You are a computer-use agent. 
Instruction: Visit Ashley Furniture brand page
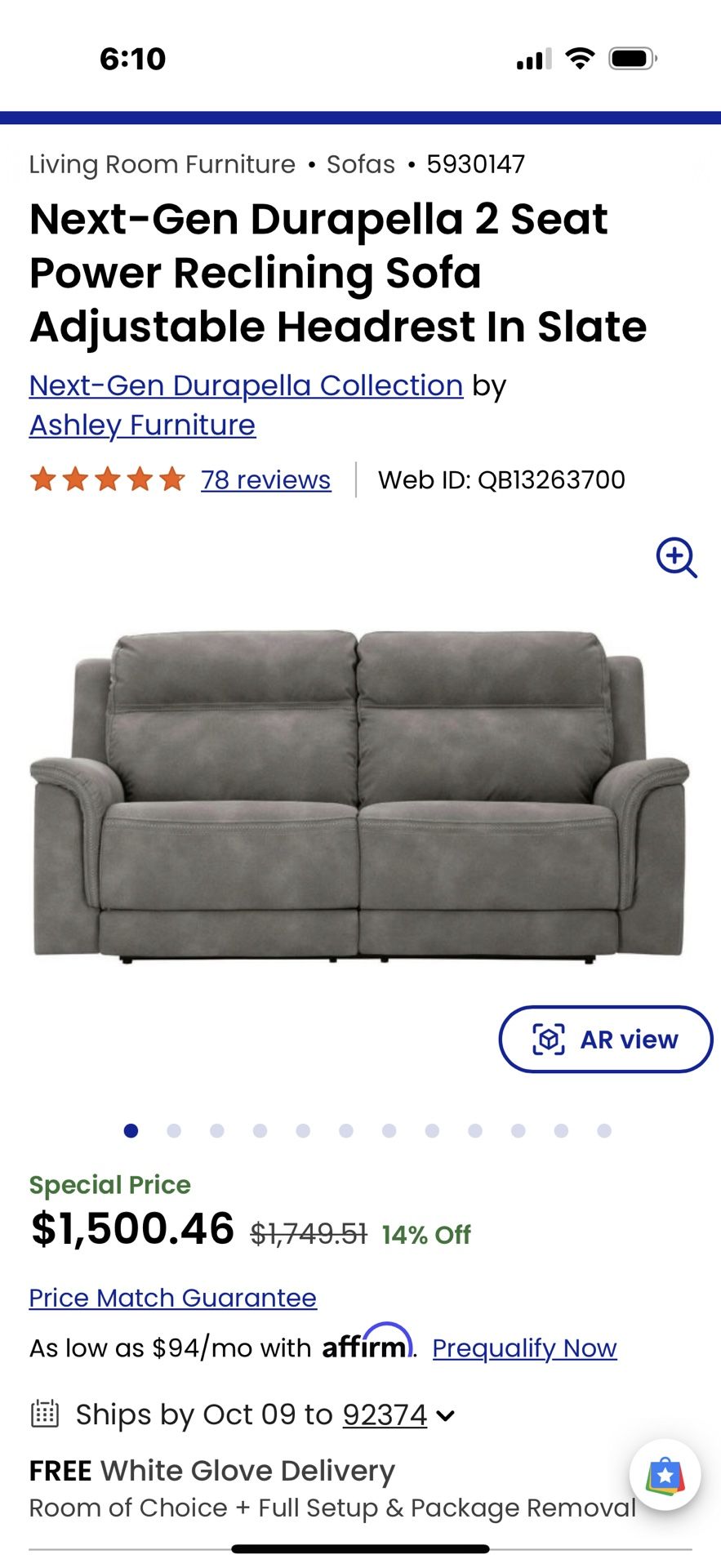(x=142, y=425)
